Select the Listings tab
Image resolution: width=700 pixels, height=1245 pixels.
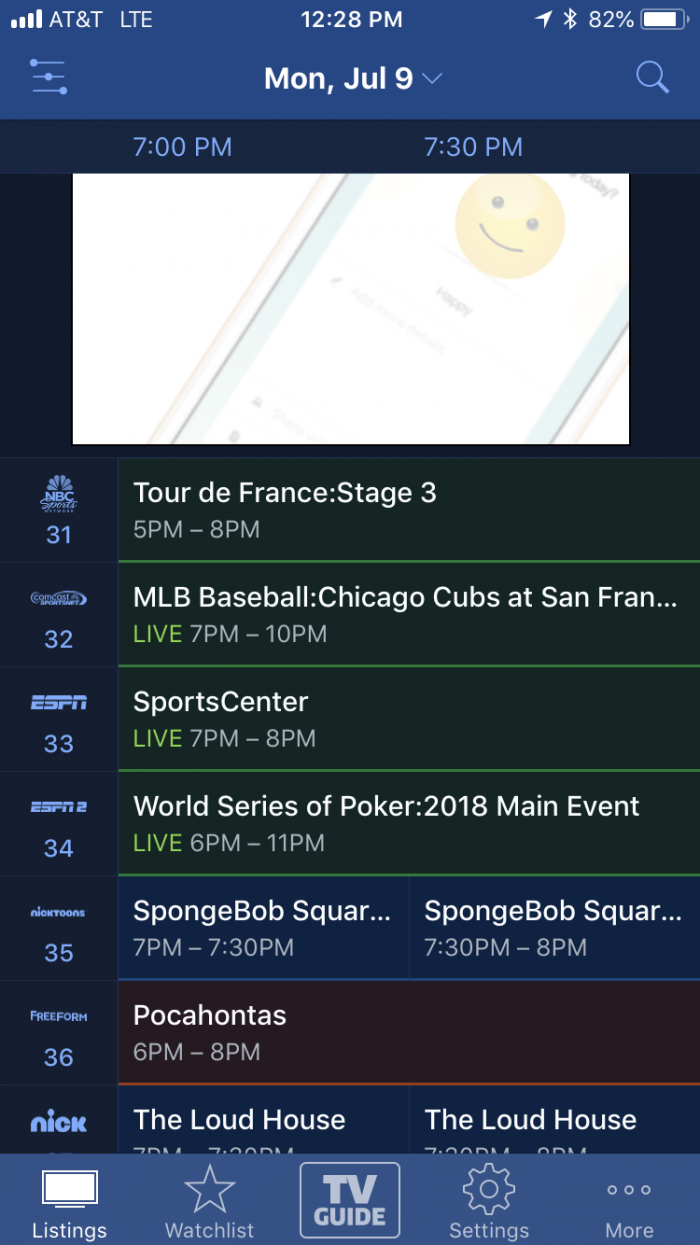pos(69,1202)
